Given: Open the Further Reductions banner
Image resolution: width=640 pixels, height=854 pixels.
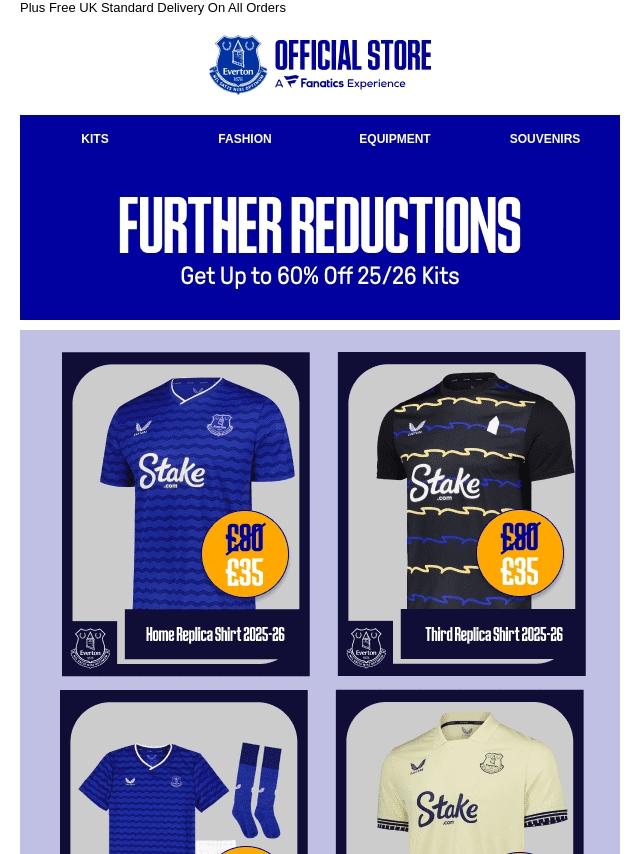Looking at the screenshot, I should (320, 241).
